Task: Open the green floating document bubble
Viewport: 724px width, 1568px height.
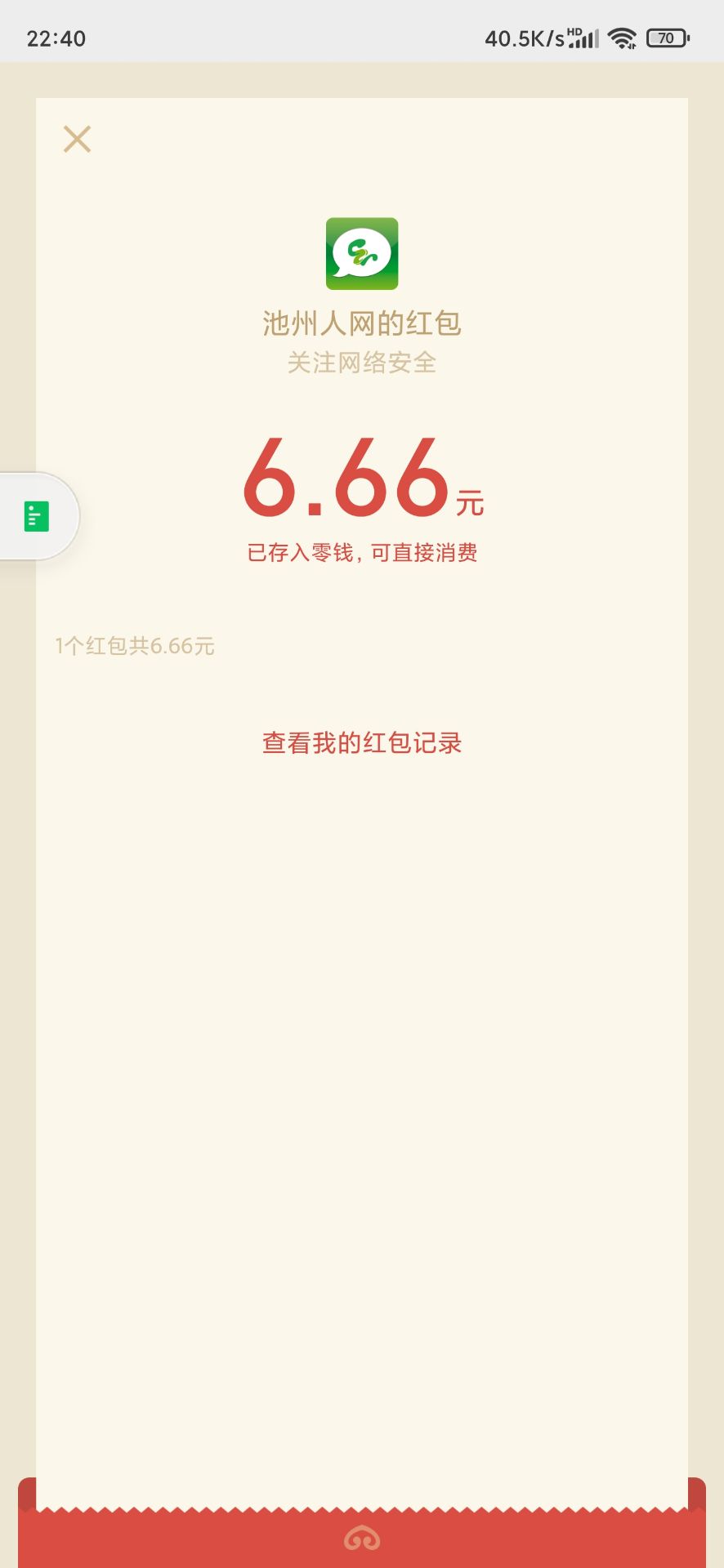Action: [37, 516]
